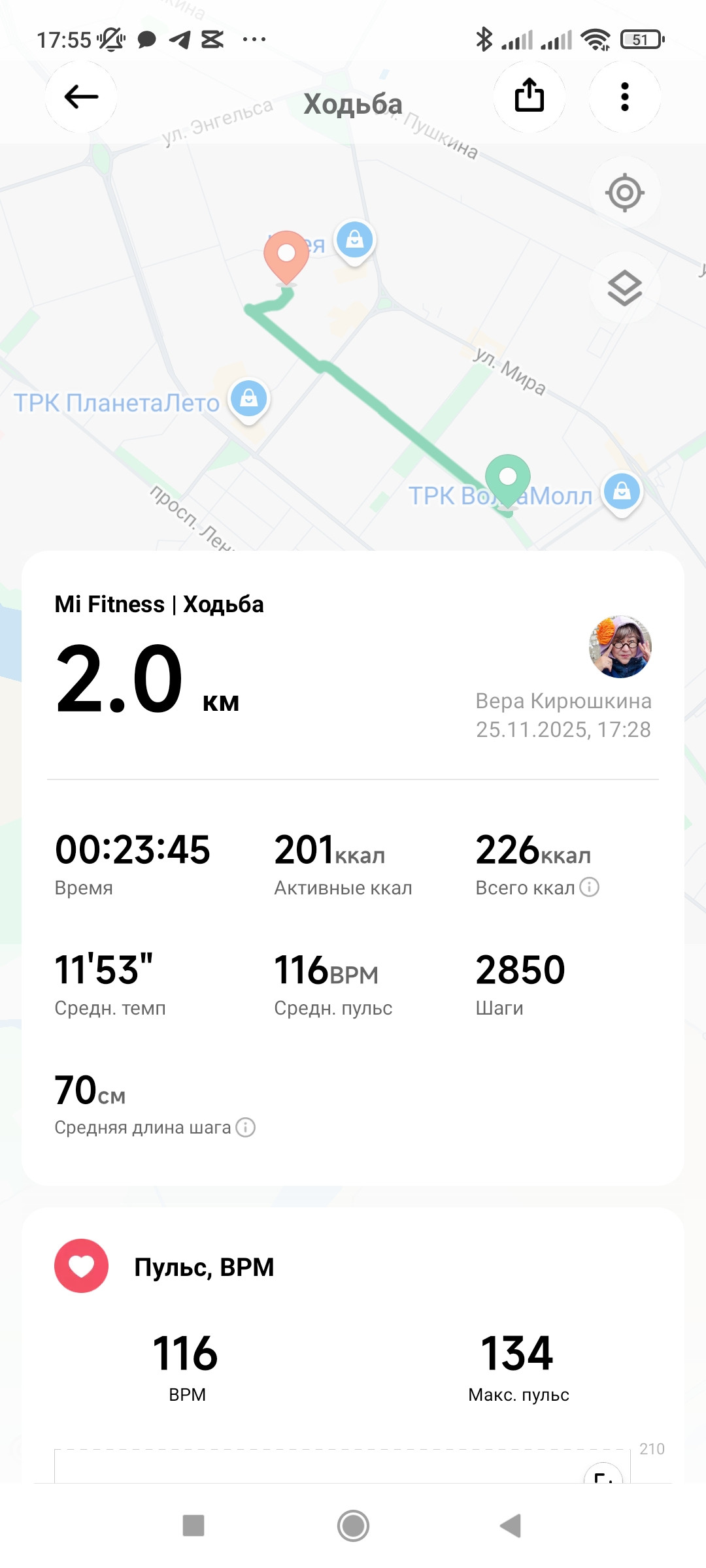The width and height of the screenshot is (706, 1568).
Task: Center the map on my location
Action: click(x=625, y=193)
